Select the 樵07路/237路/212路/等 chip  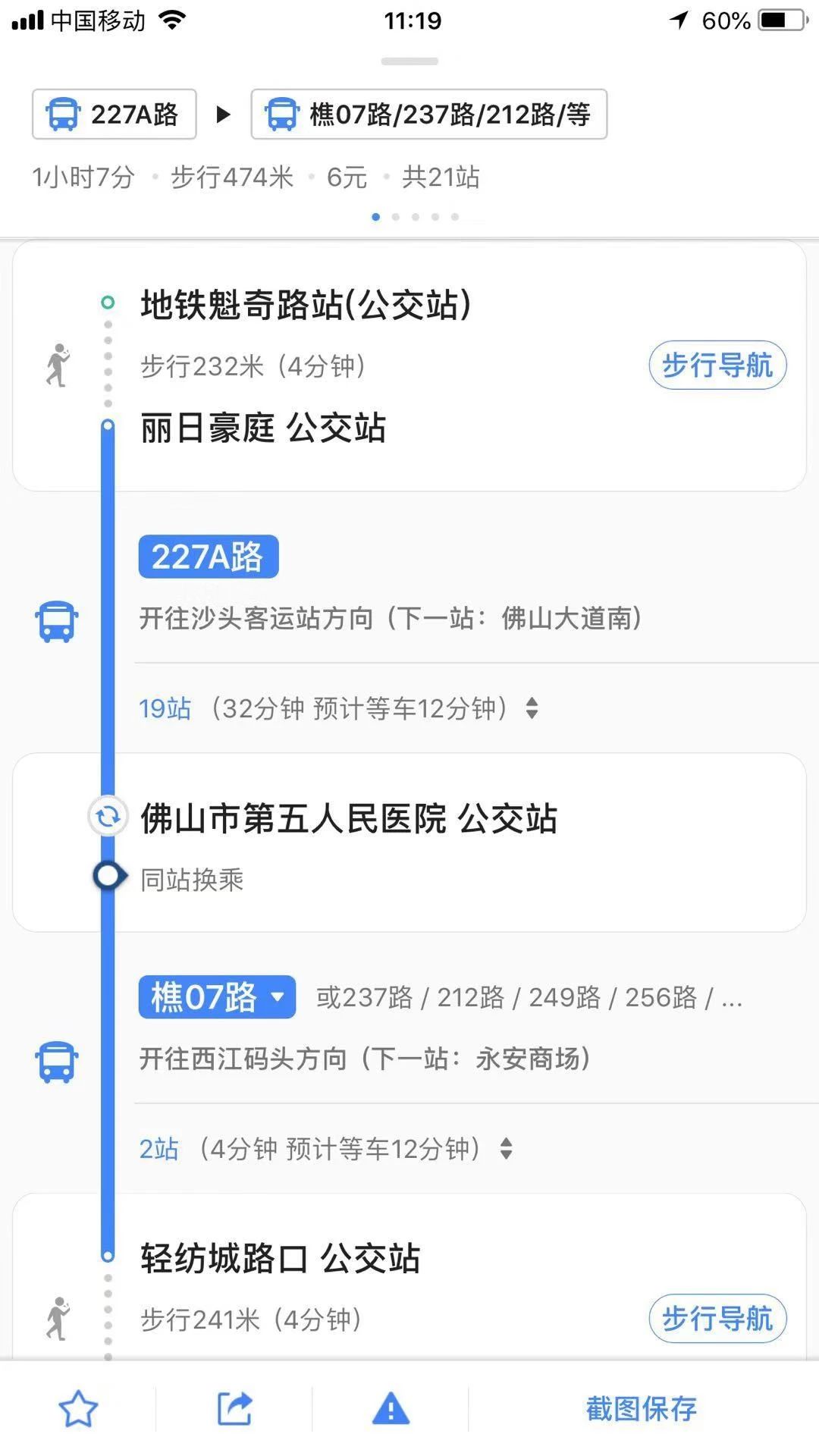[428, 115]
